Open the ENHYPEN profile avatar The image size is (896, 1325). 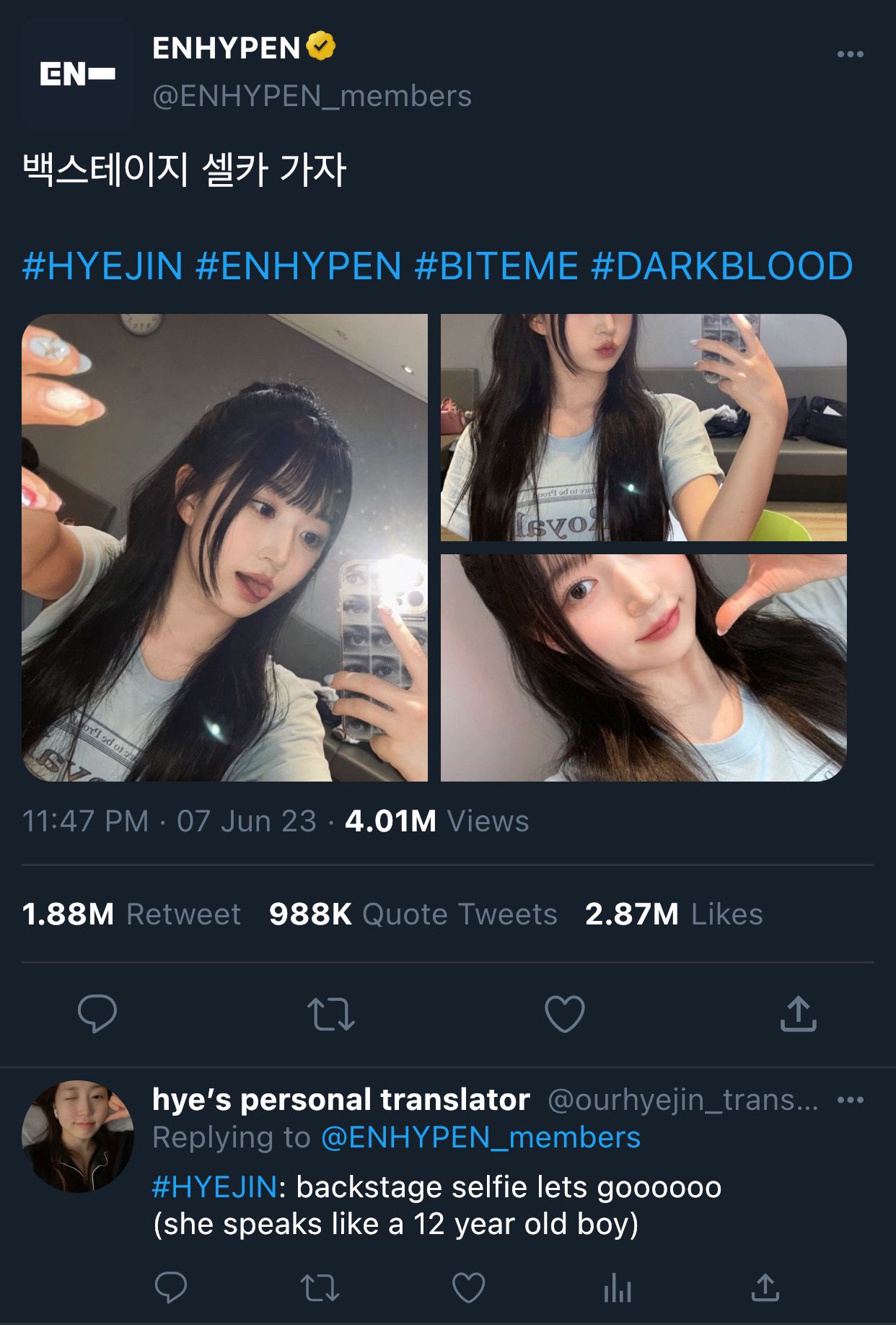pos(78,74)
